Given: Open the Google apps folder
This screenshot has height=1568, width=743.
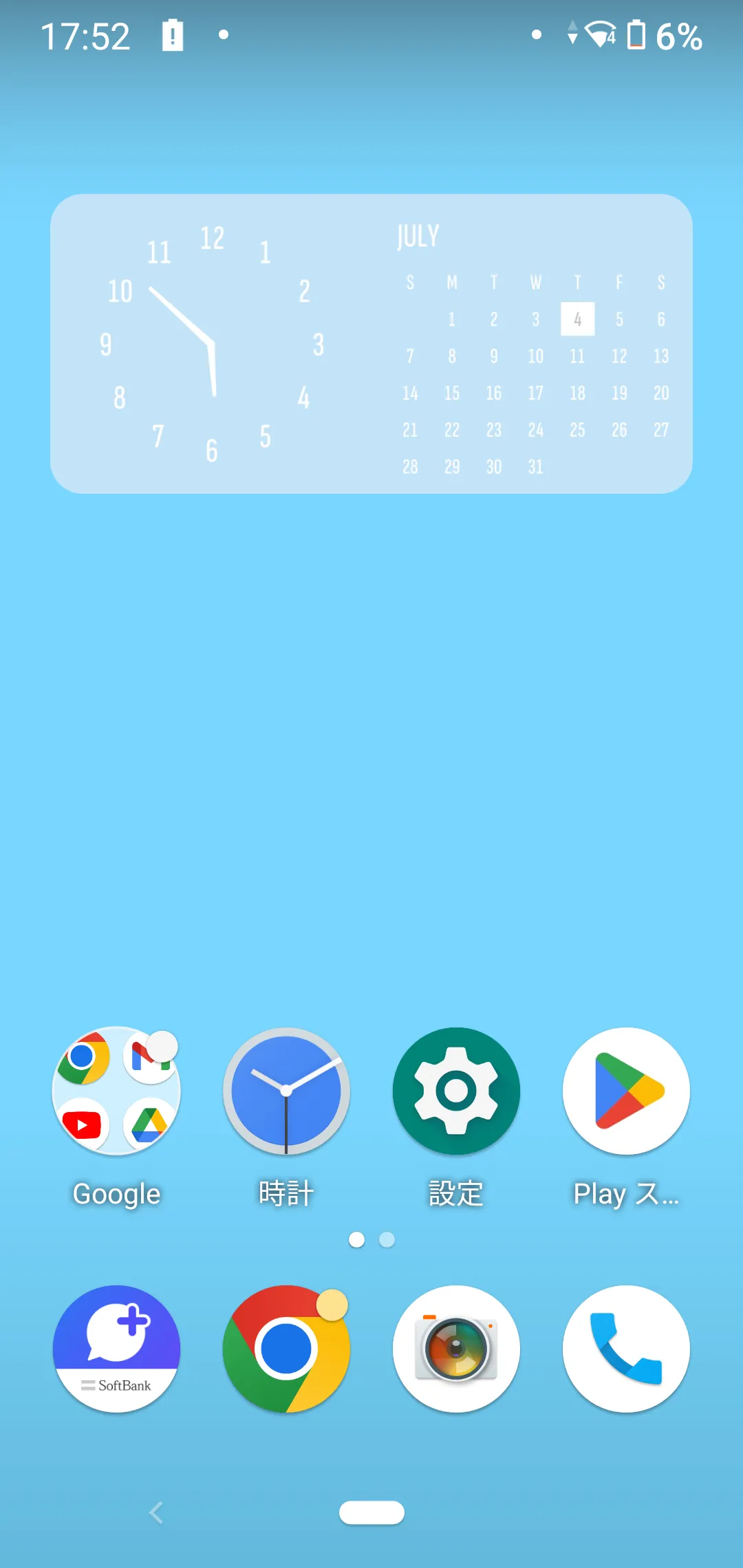Looking at the screenshot, I should tap(116, 1091).
